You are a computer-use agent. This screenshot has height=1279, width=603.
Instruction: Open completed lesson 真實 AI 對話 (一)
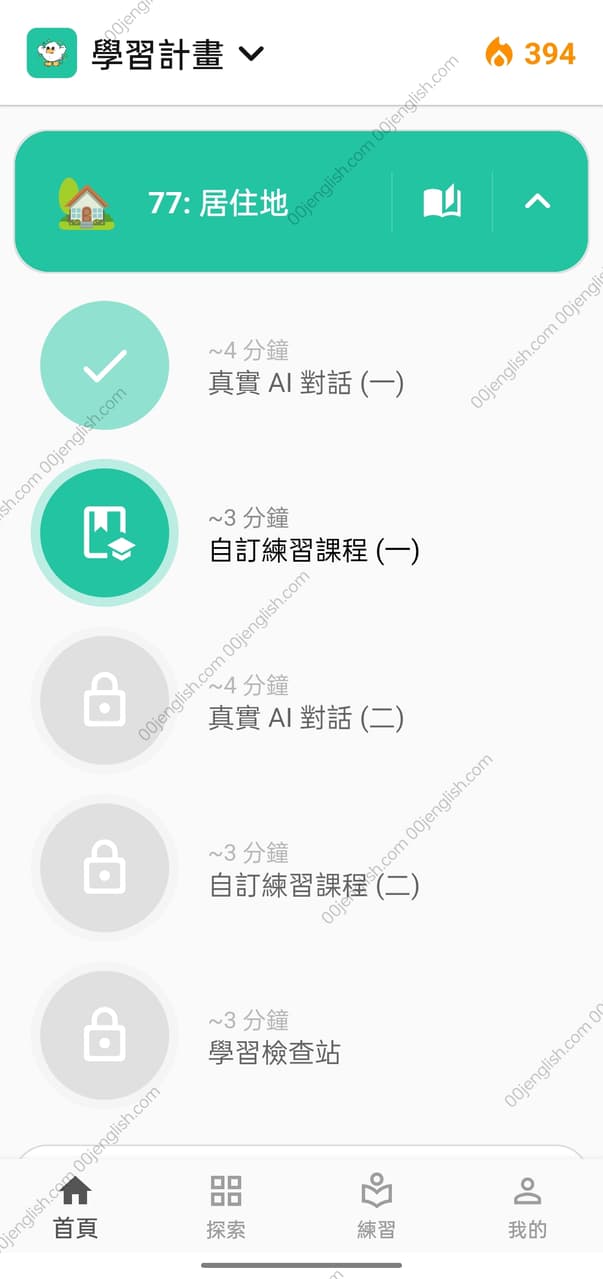click(104, 366)
